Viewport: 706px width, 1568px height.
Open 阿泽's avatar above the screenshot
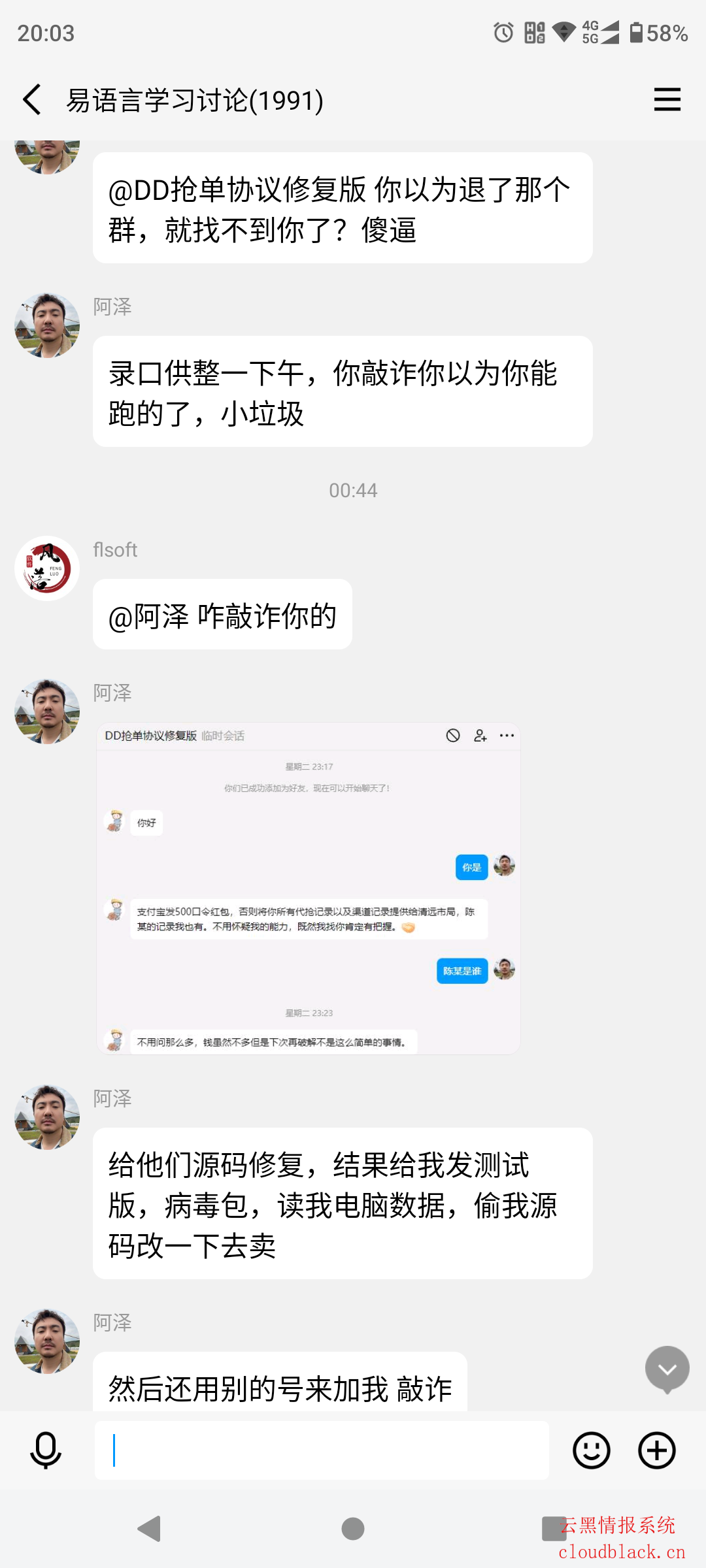[47, 711]
